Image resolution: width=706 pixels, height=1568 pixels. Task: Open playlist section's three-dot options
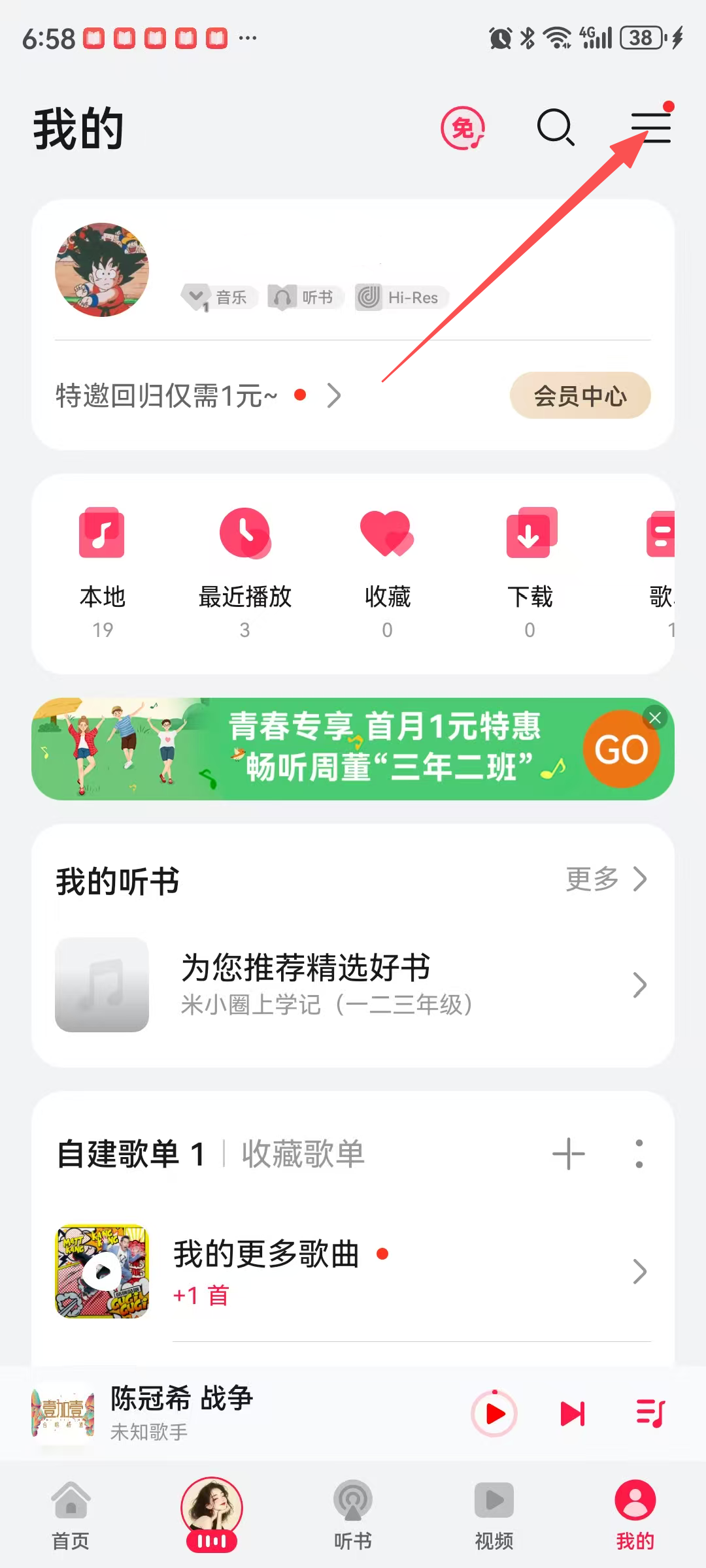coord(639,1154)
